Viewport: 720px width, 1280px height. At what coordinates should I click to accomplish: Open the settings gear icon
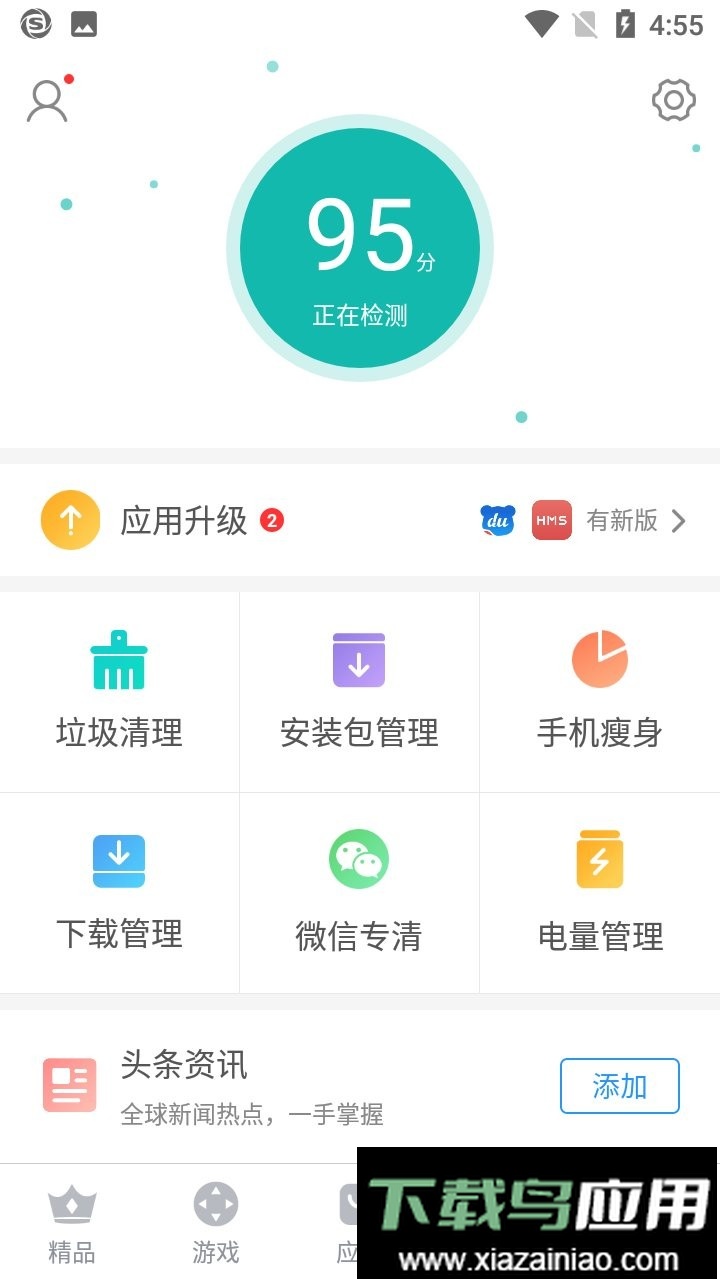click(x=673, y=100)
